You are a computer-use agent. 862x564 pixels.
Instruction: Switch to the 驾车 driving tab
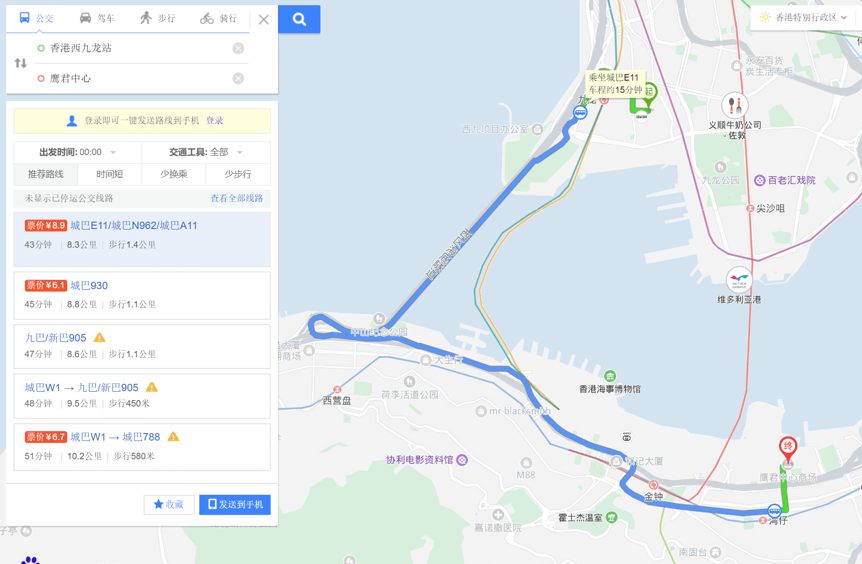pyautogui.click(x=97, y=18)
